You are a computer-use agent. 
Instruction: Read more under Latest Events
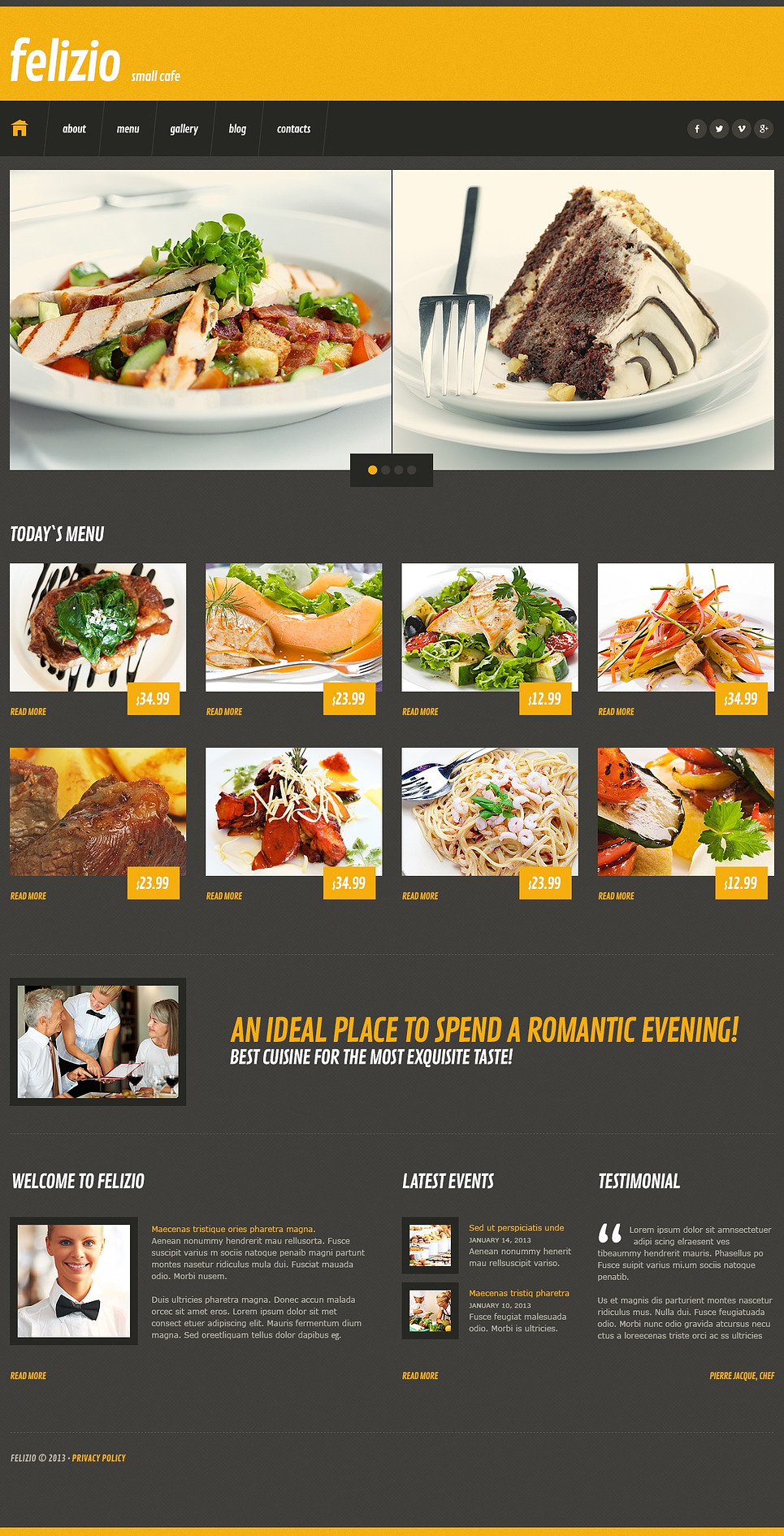pos(420,1376)
